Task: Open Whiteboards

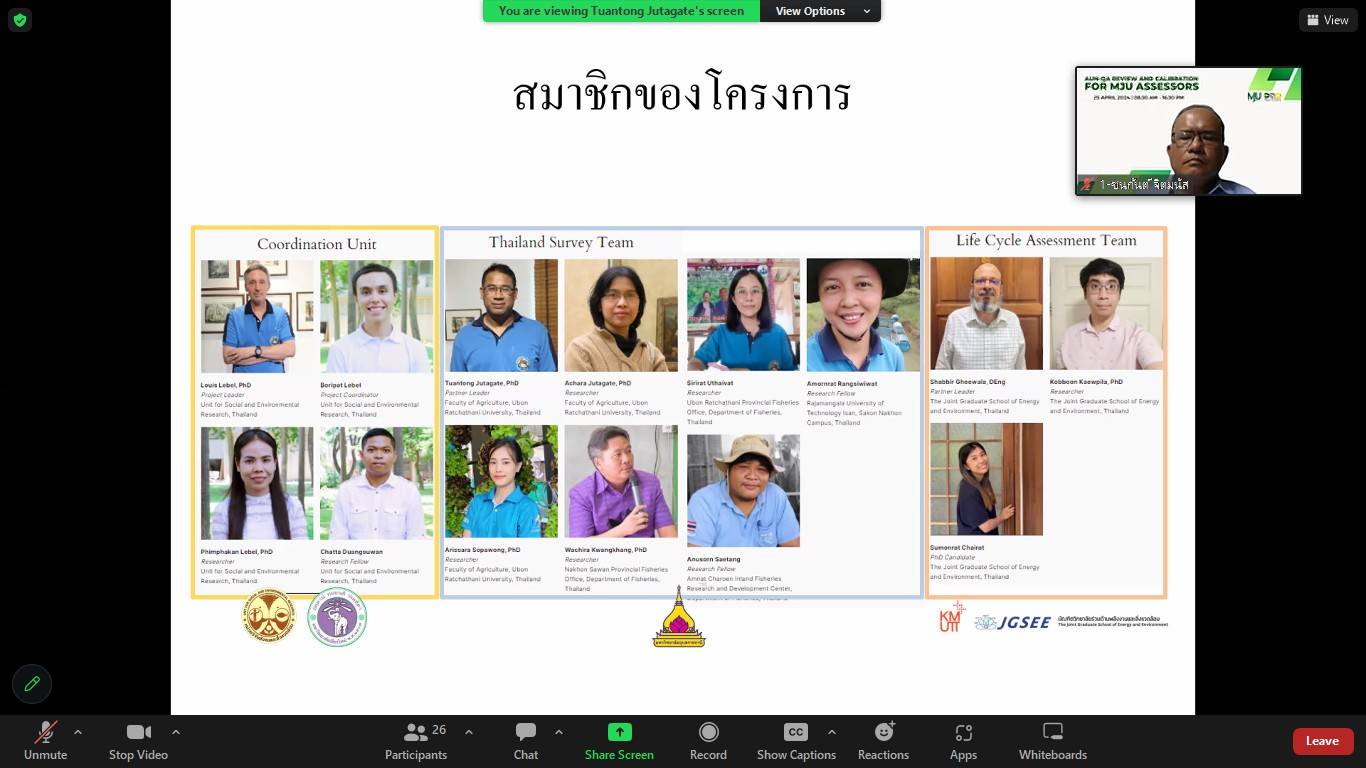Action: (1052, 740)
